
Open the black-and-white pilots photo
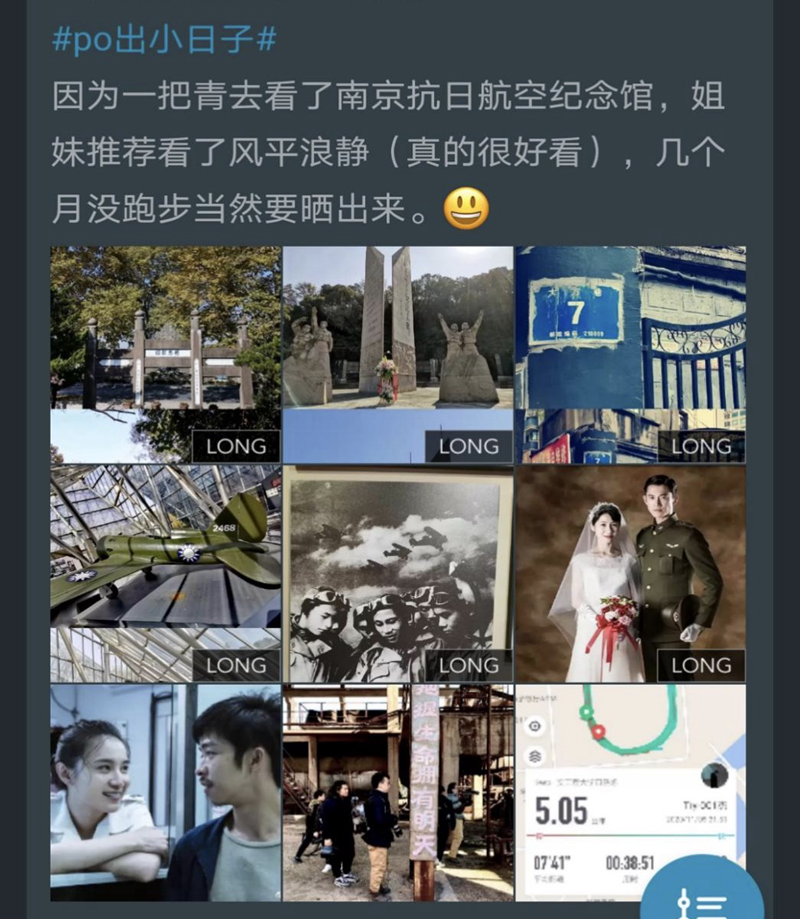(x=397, y=573)
